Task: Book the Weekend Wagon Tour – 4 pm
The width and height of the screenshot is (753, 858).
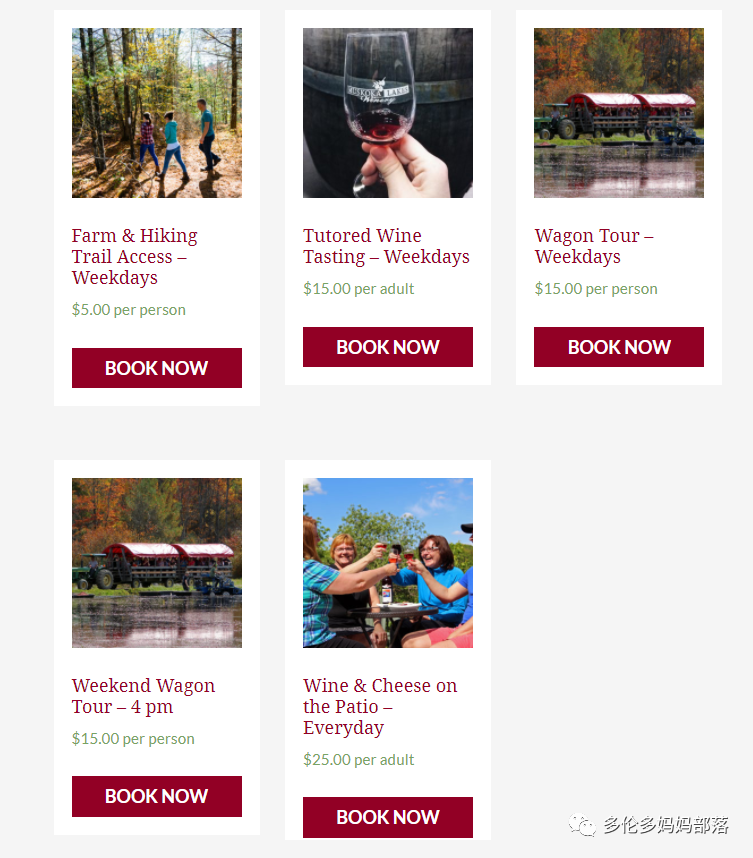Action: (x=156, y=796)
